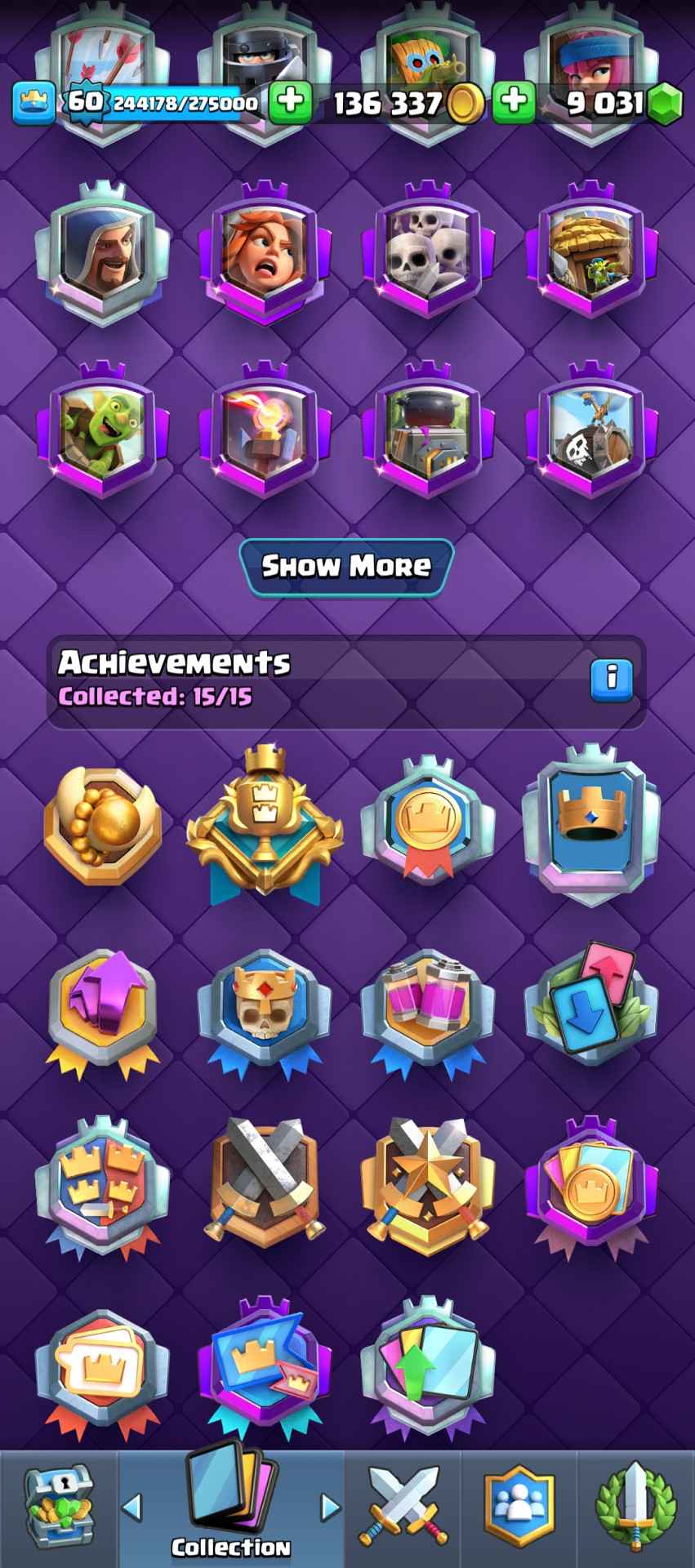This screenshot has height=1568, width=695.
Task: Tap the Show More button
Action: [346, 566]
